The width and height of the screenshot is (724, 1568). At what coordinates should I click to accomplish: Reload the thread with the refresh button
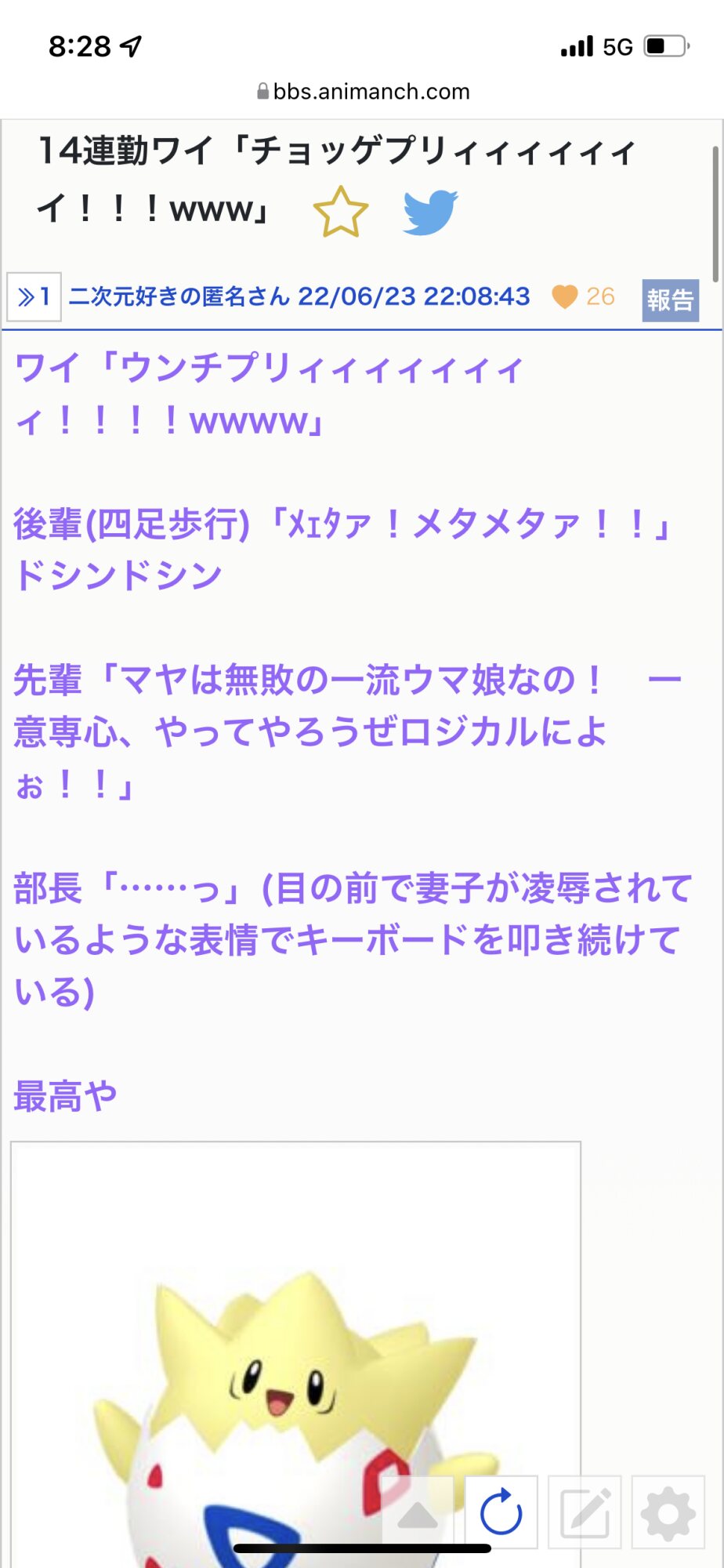point(501,1512)
